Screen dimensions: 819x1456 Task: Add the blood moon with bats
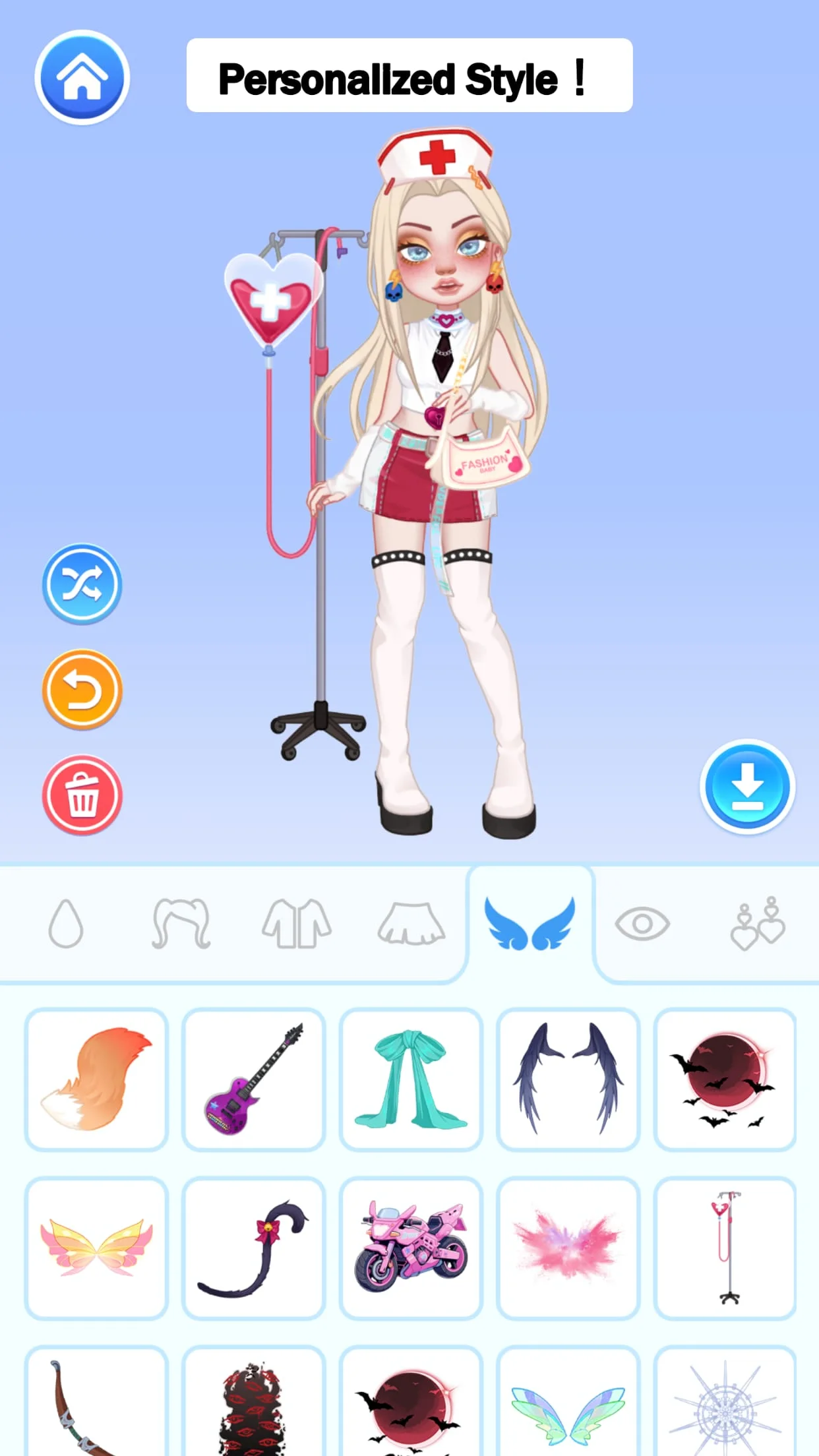point(724,1077)
